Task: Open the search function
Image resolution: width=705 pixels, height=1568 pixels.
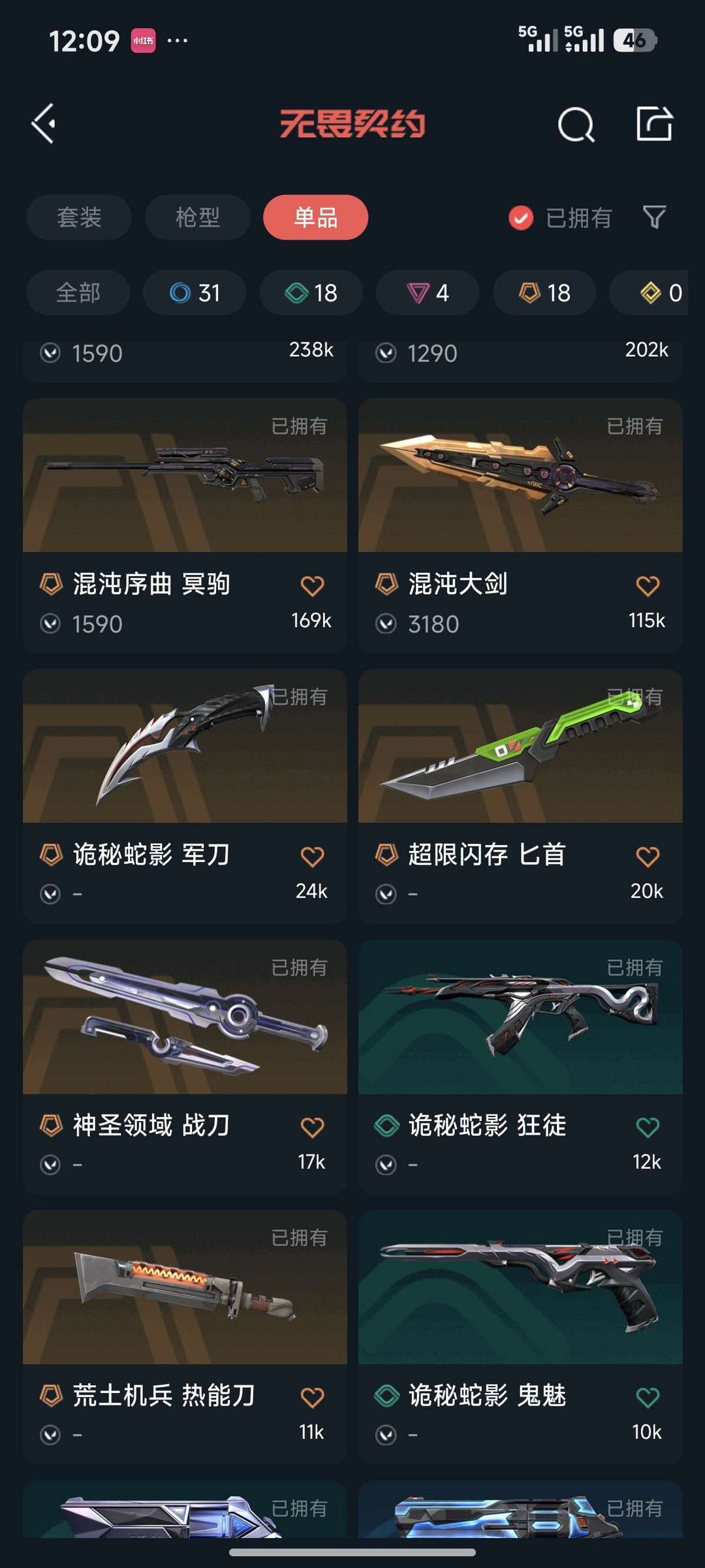Action: [575, 124]
